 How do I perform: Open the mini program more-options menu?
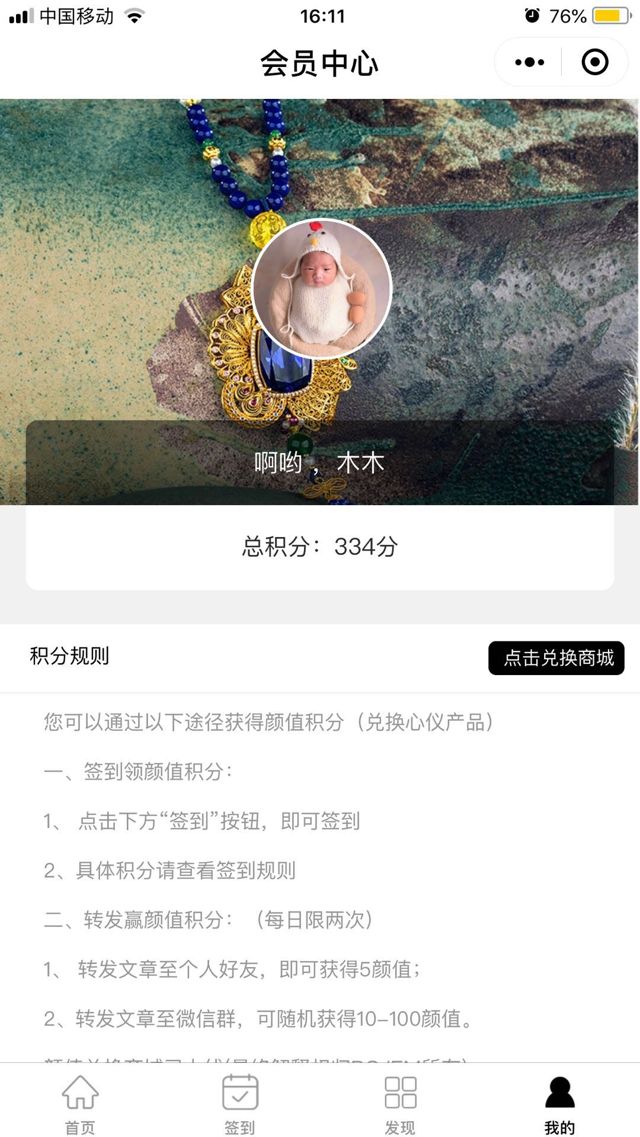pyautogui.click(x=530, y=63)
